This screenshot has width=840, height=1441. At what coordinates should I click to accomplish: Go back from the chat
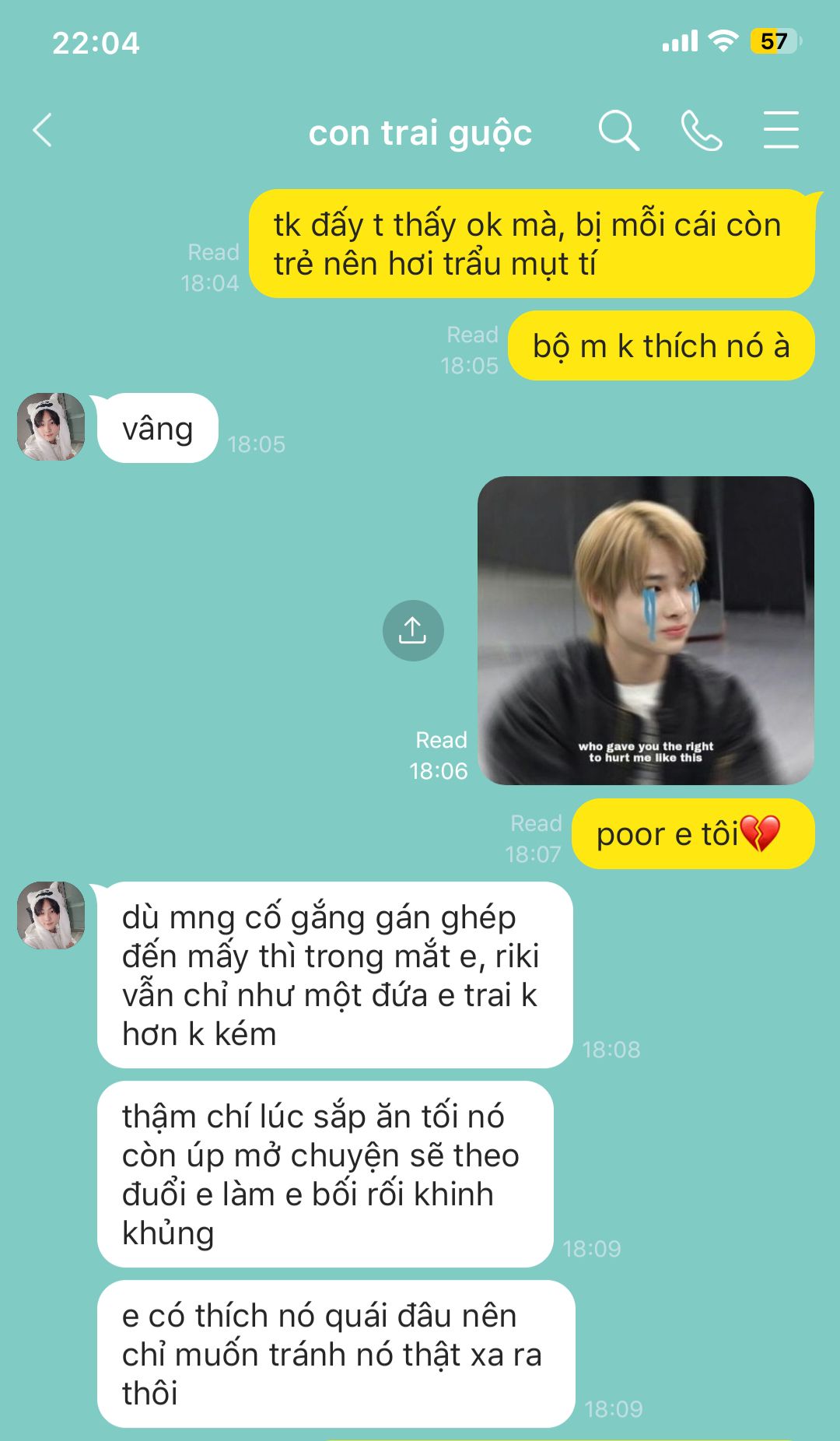point(43,130)
